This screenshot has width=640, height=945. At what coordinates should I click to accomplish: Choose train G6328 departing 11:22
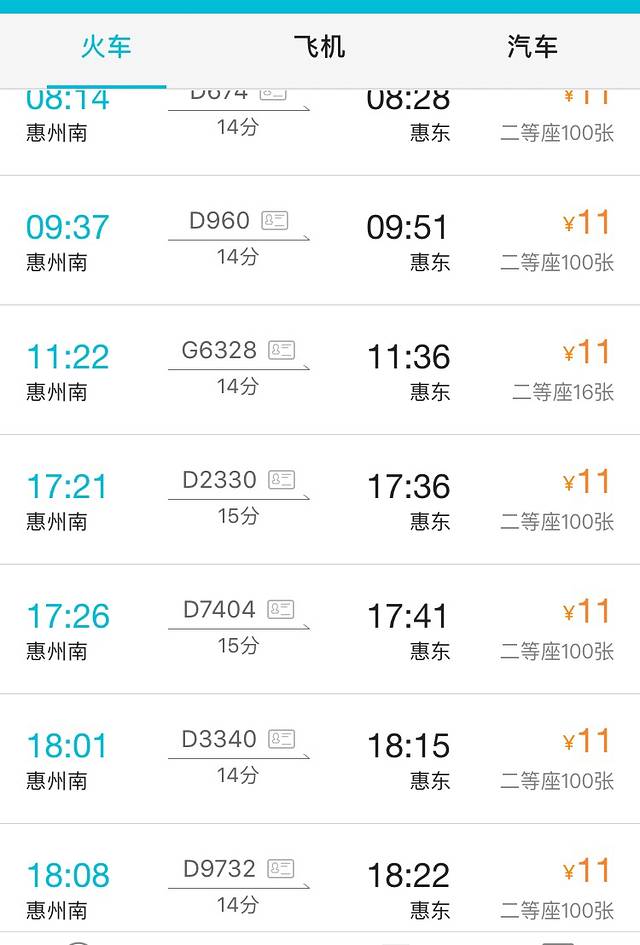coord(320,370)
